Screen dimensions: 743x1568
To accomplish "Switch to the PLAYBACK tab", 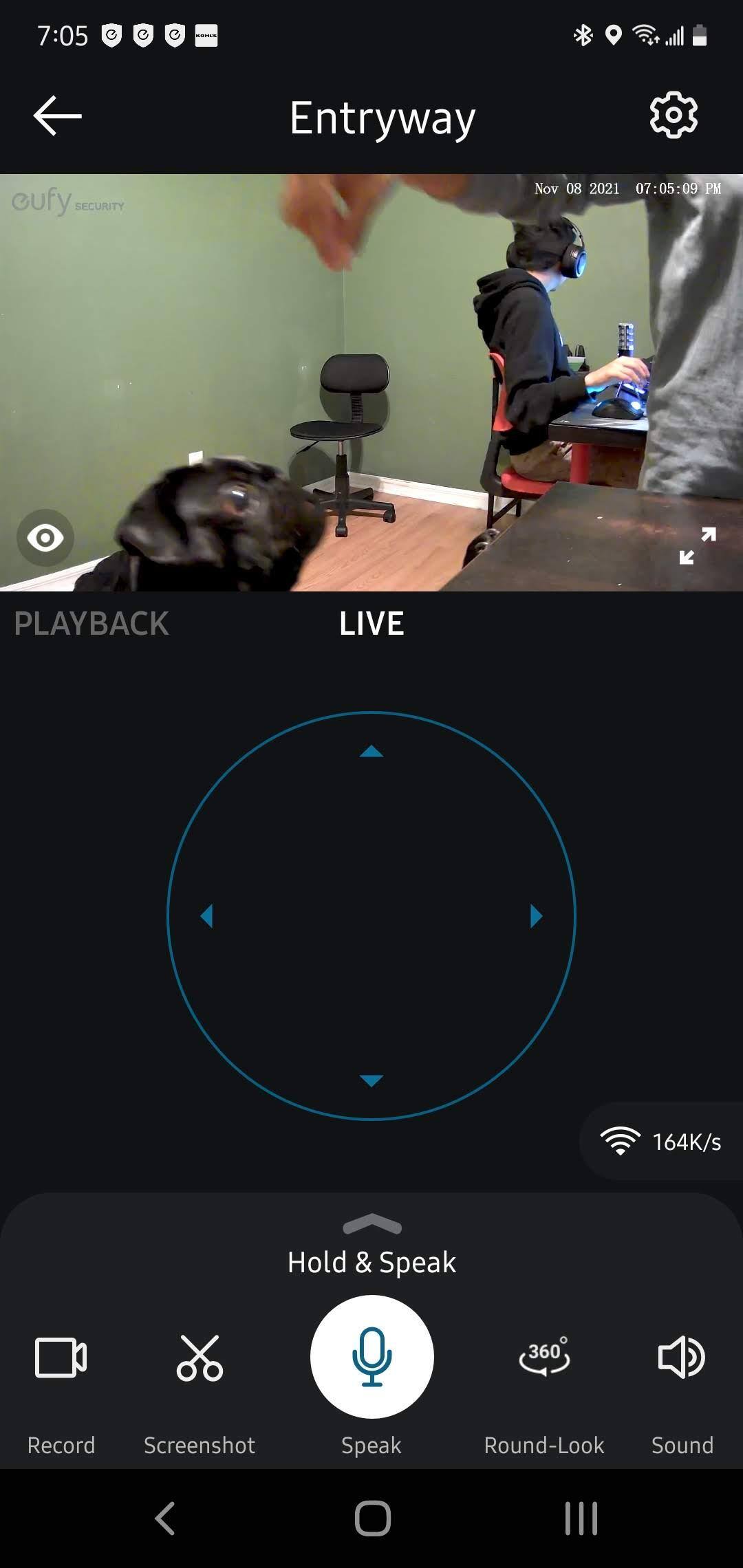I will click(x=91, y=624).
